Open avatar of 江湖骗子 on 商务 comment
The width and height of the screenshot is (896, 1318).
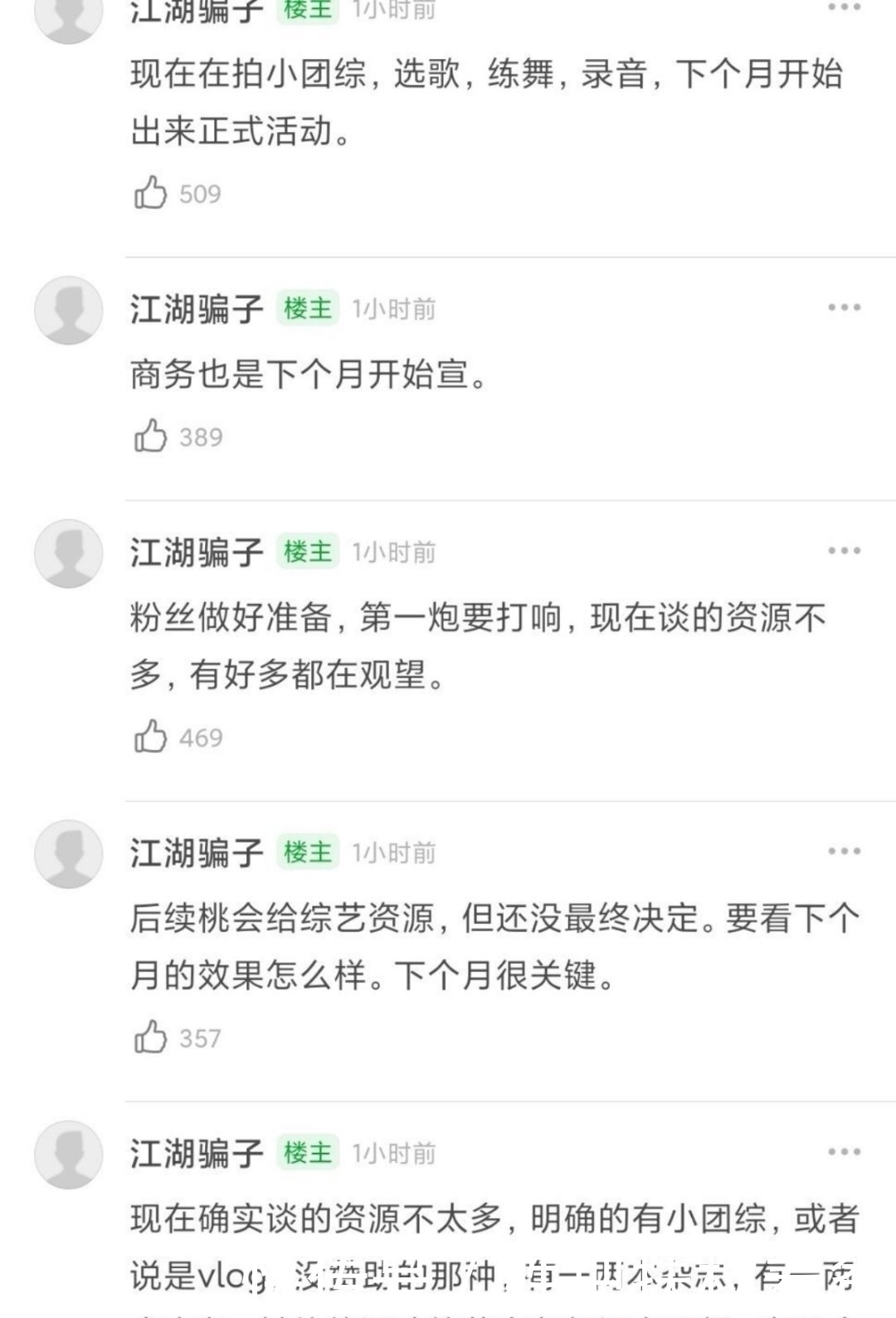coord(68,310)
